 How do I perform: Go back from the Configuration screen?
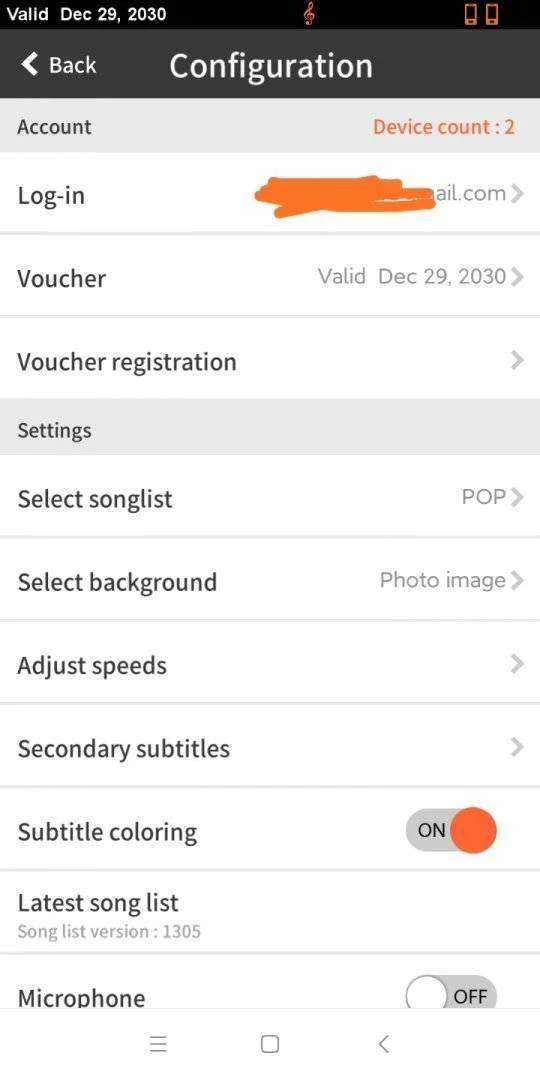pyautogui.click(x=59, y=65)
